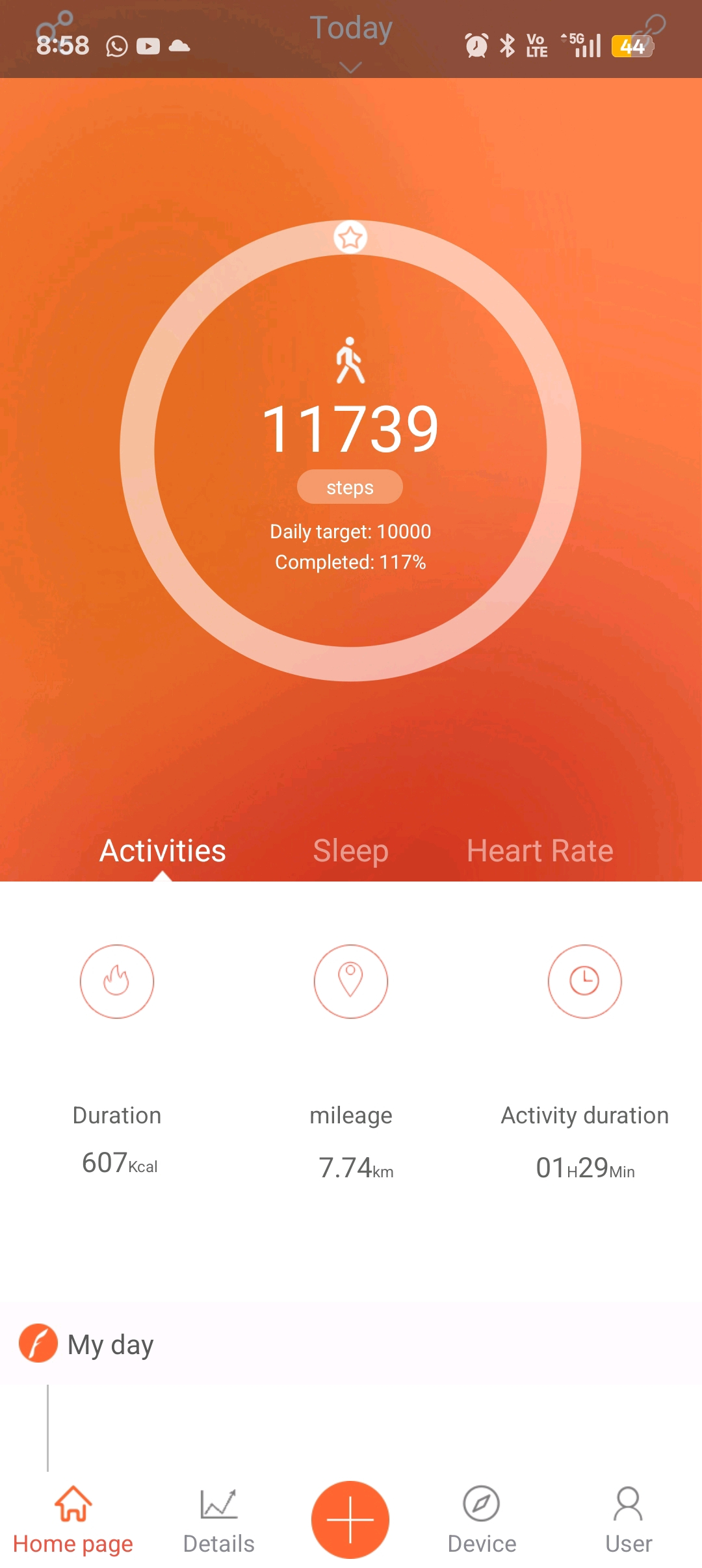Open the link icon at top right

(651, 29)
